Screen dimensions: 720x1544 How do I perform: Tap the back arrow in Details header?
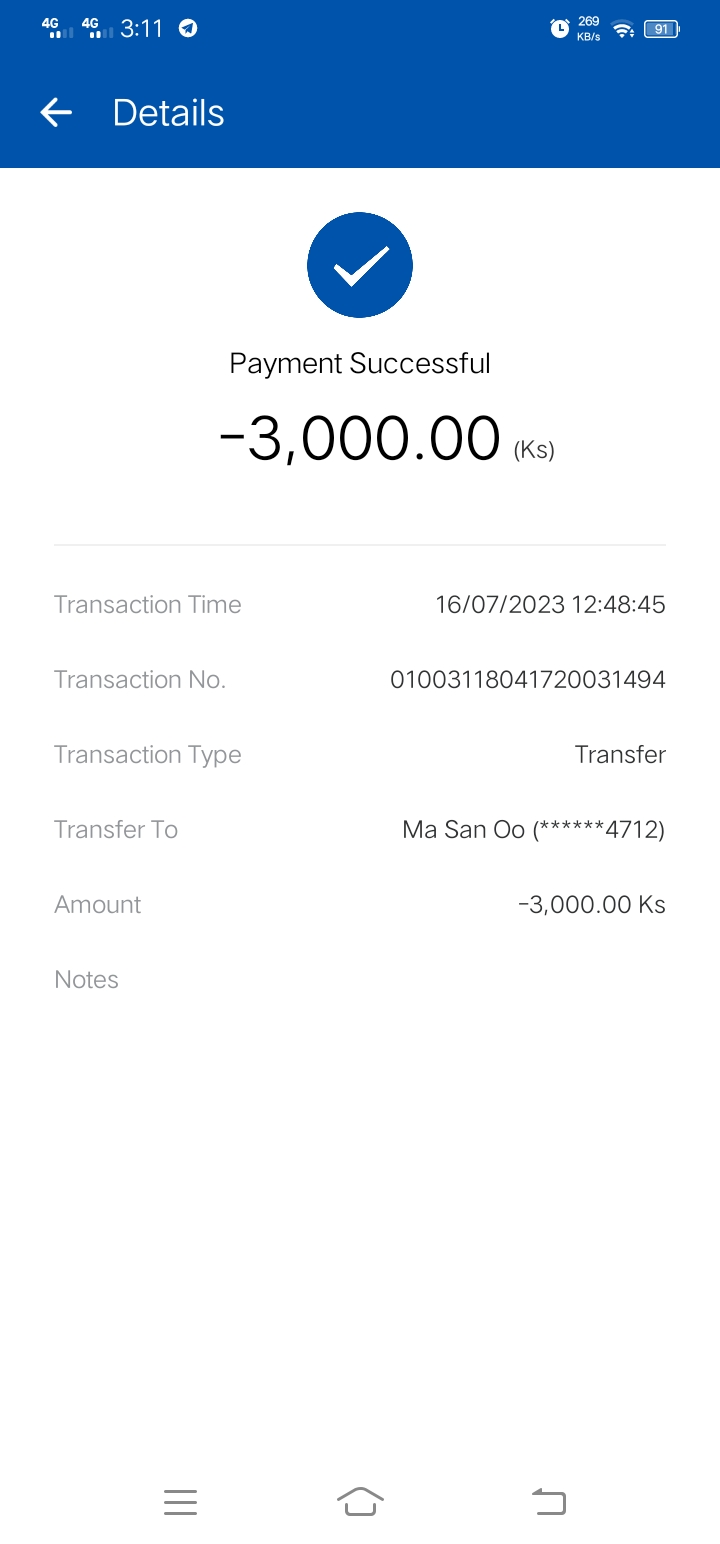(x=56, y=113)
